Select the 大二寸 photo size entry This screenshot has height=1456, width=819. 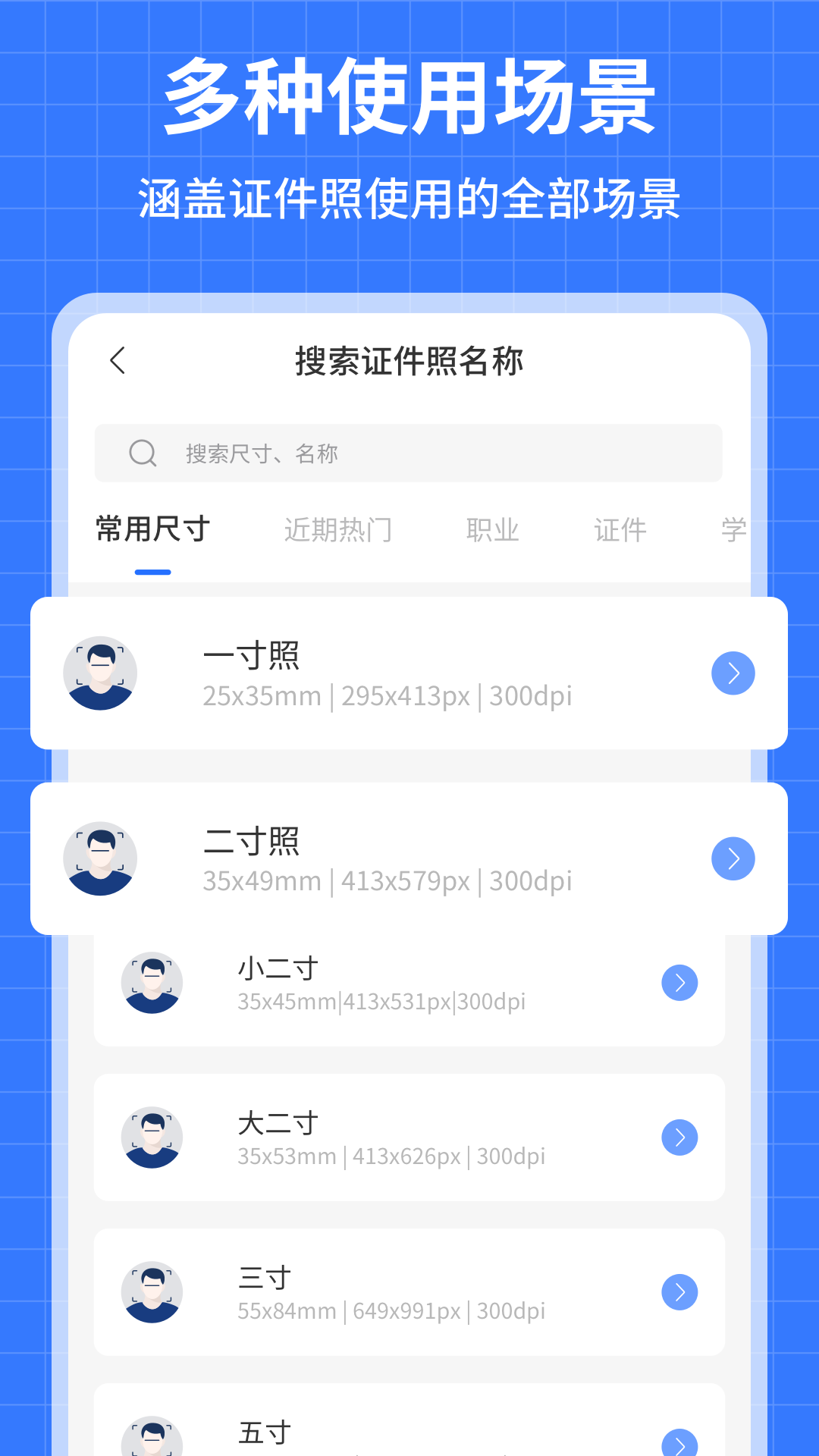(409, 1137)
